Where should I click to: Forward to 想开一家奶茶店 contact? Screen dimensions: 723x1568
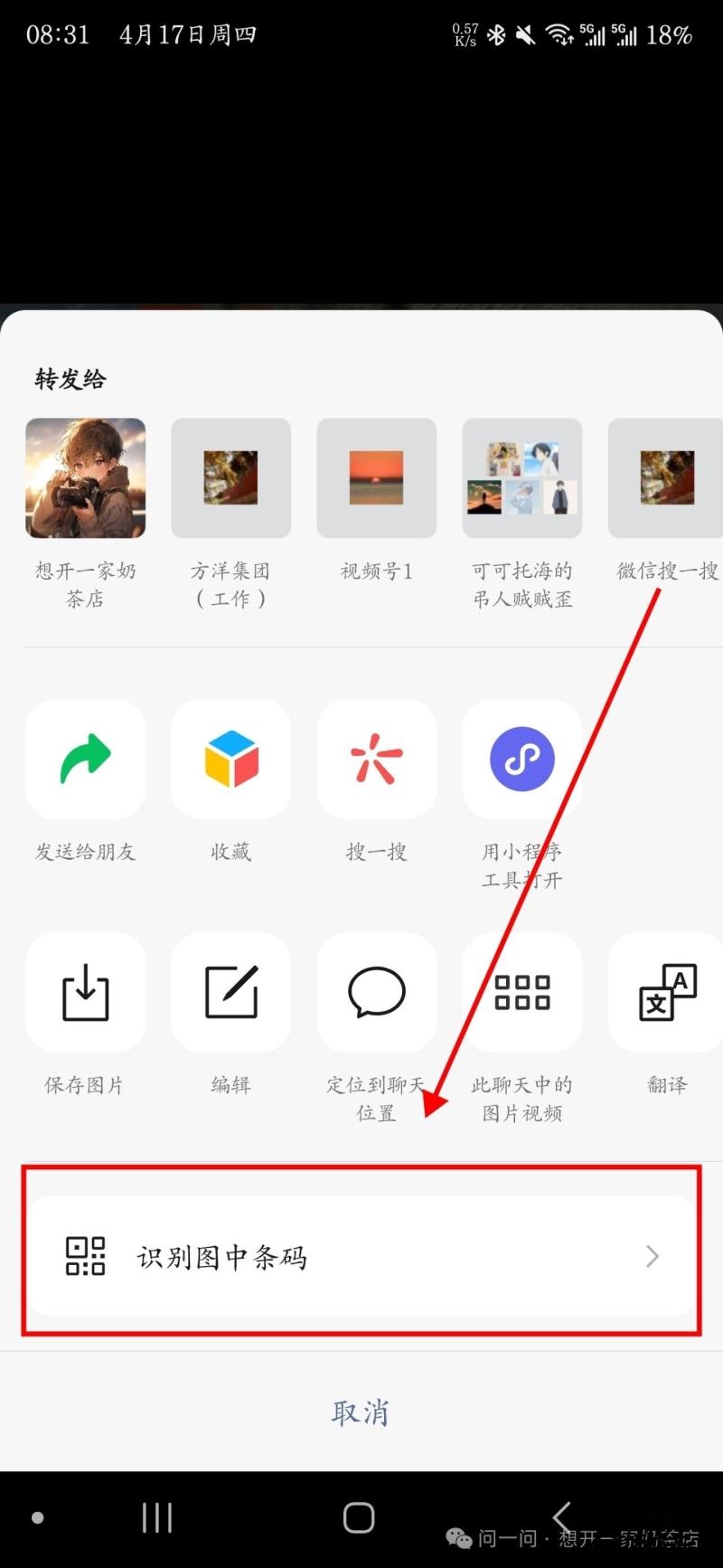click(x=86, y=478)
